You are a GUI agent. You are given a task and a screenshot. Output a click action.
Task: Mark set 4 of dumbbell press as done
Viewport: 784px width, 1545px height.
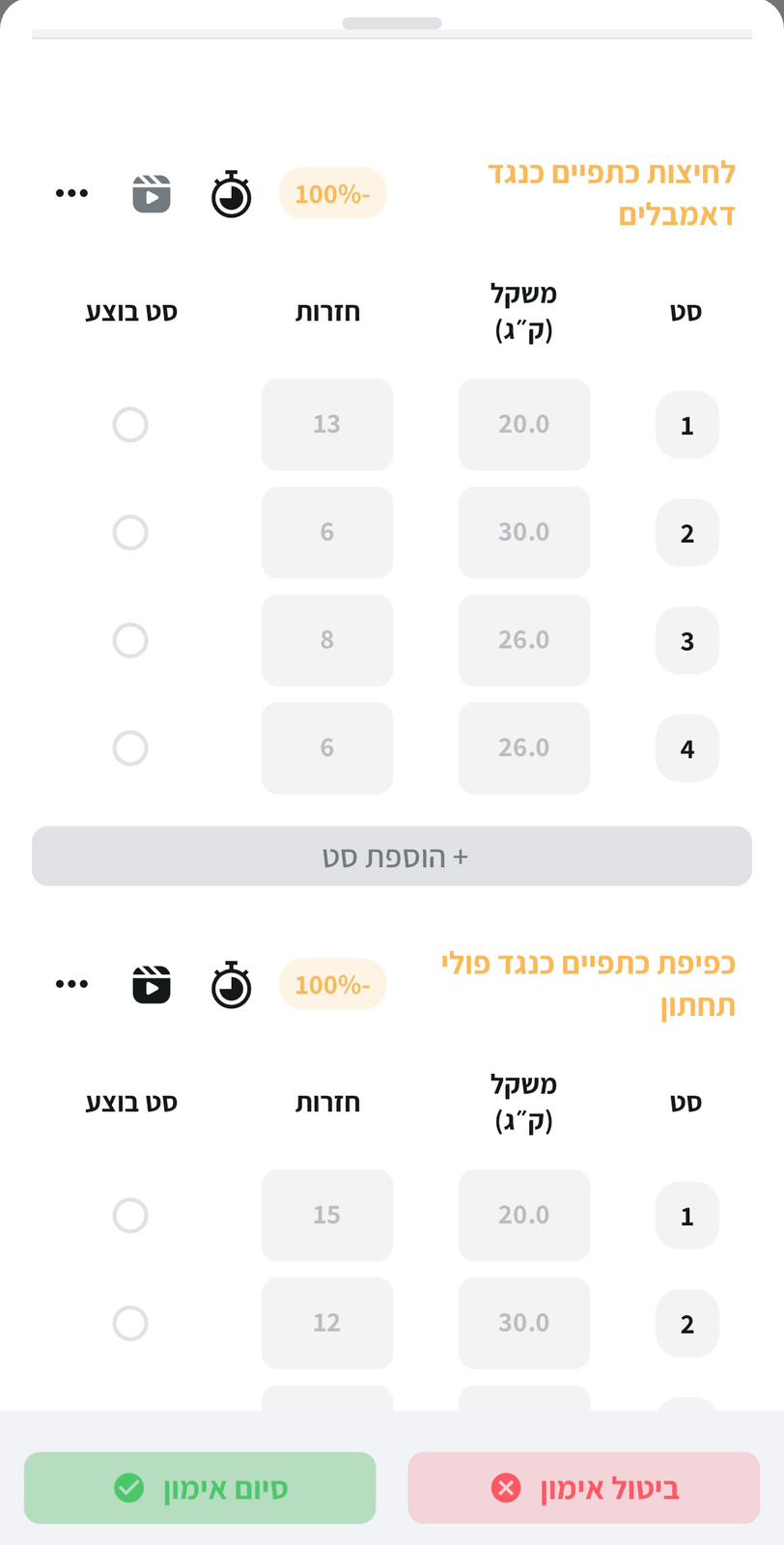click(130, 748)
